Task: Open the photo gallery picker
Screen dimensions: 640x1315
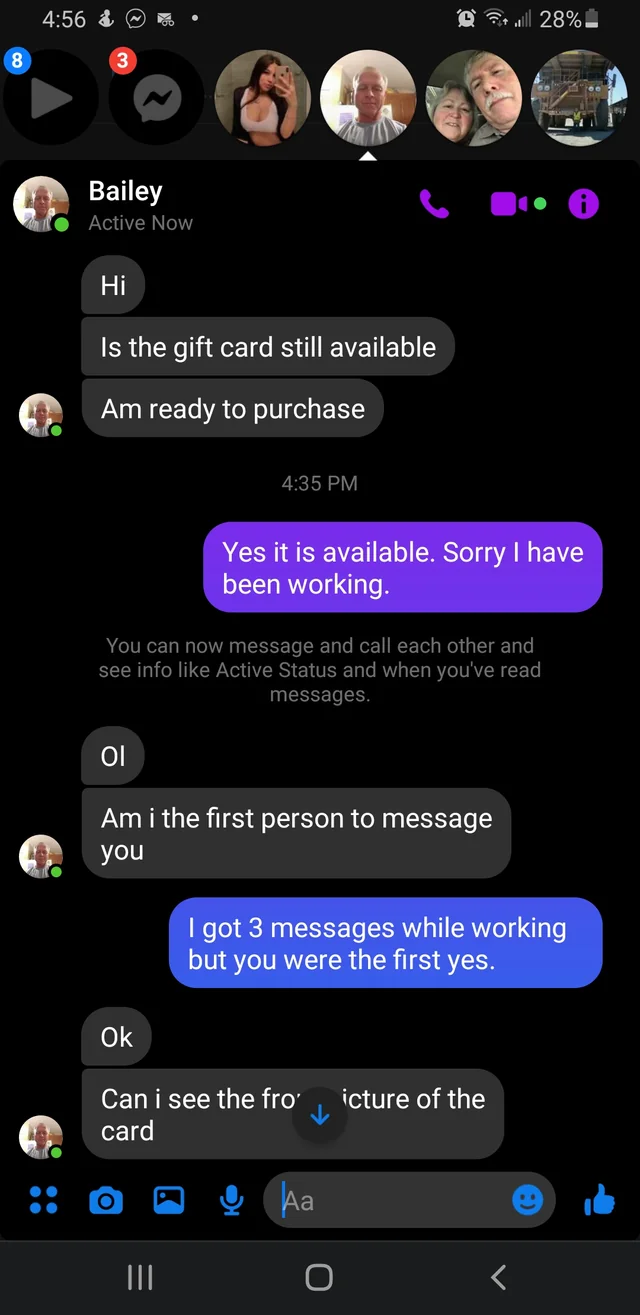Action: pyautogui.click(x=168, y=1199)
